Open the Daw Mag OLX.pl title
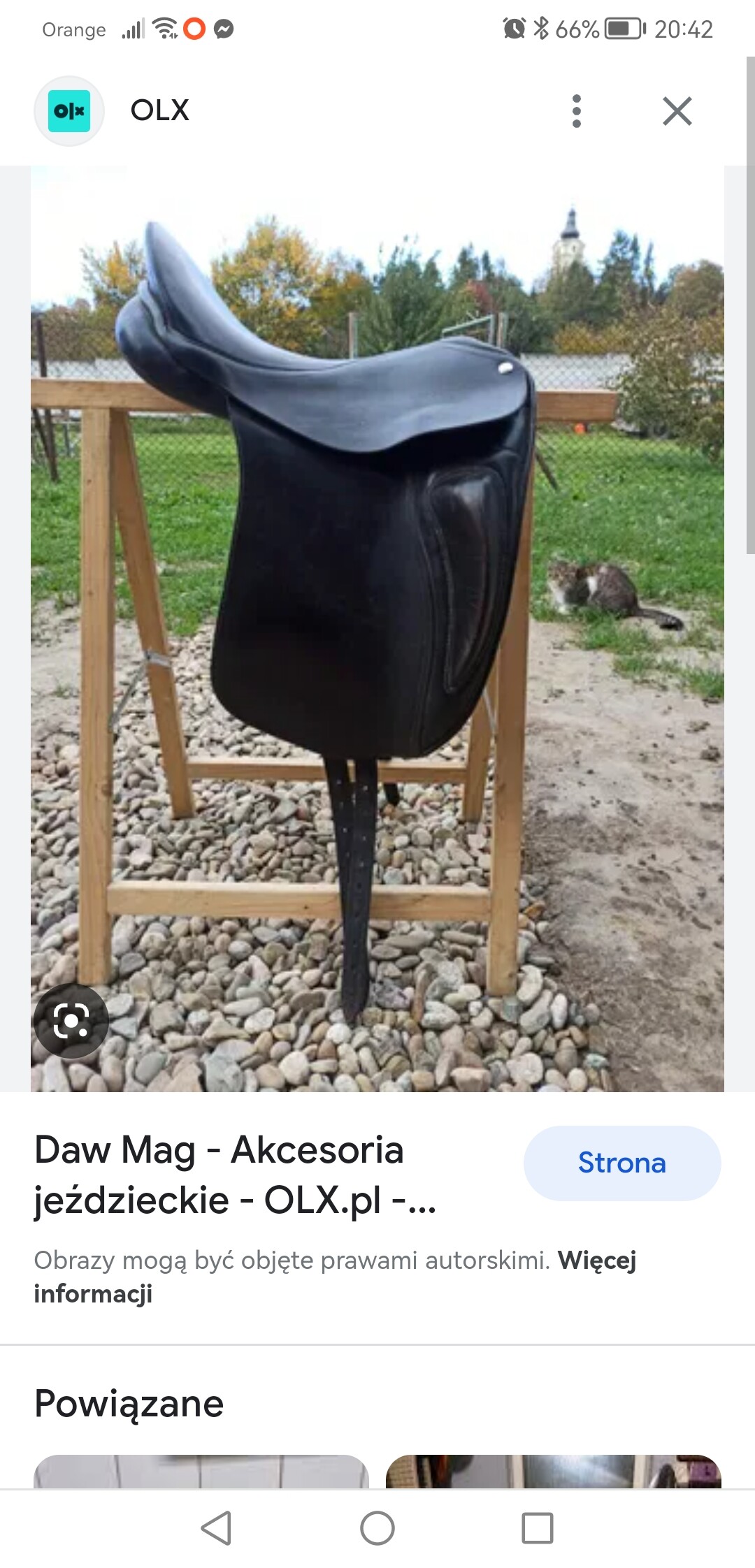The width and height of the screenshot is (755, 1568). 235,1175
